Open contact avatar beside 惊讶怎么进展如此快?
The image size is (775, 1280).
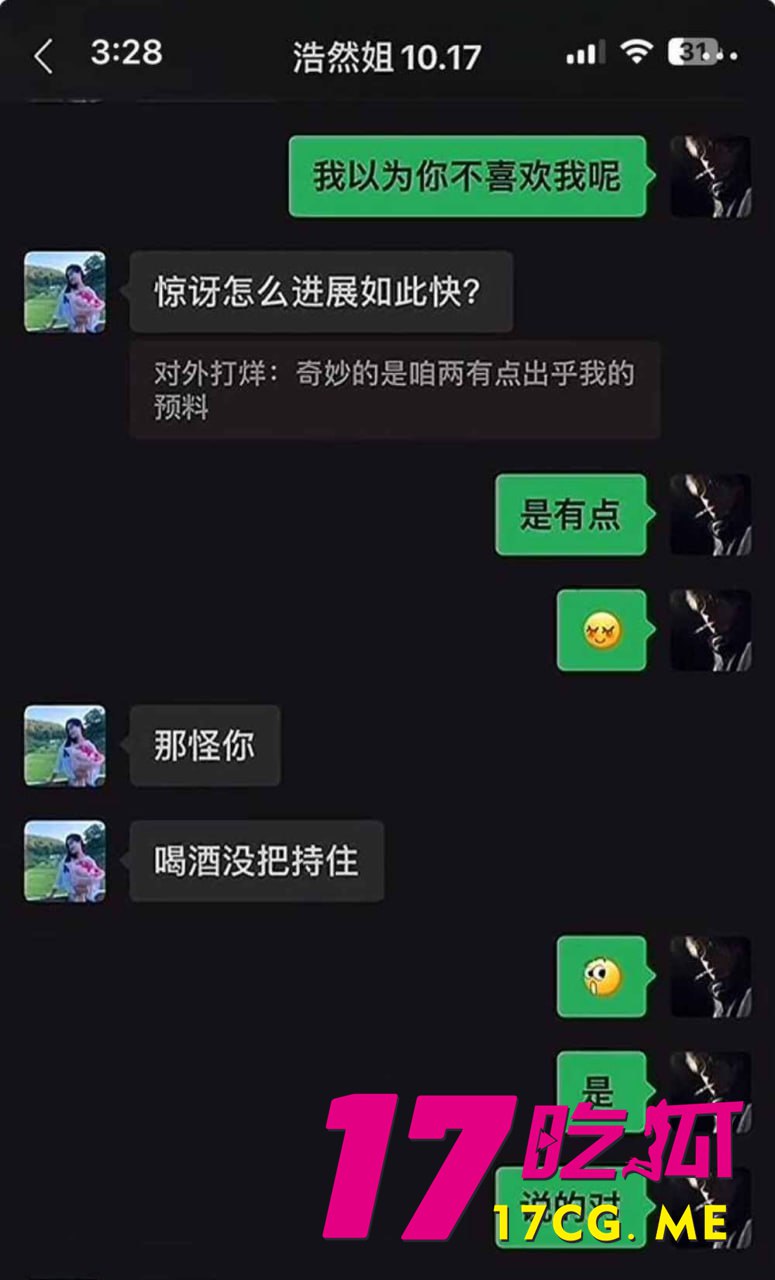click(65, 292)
